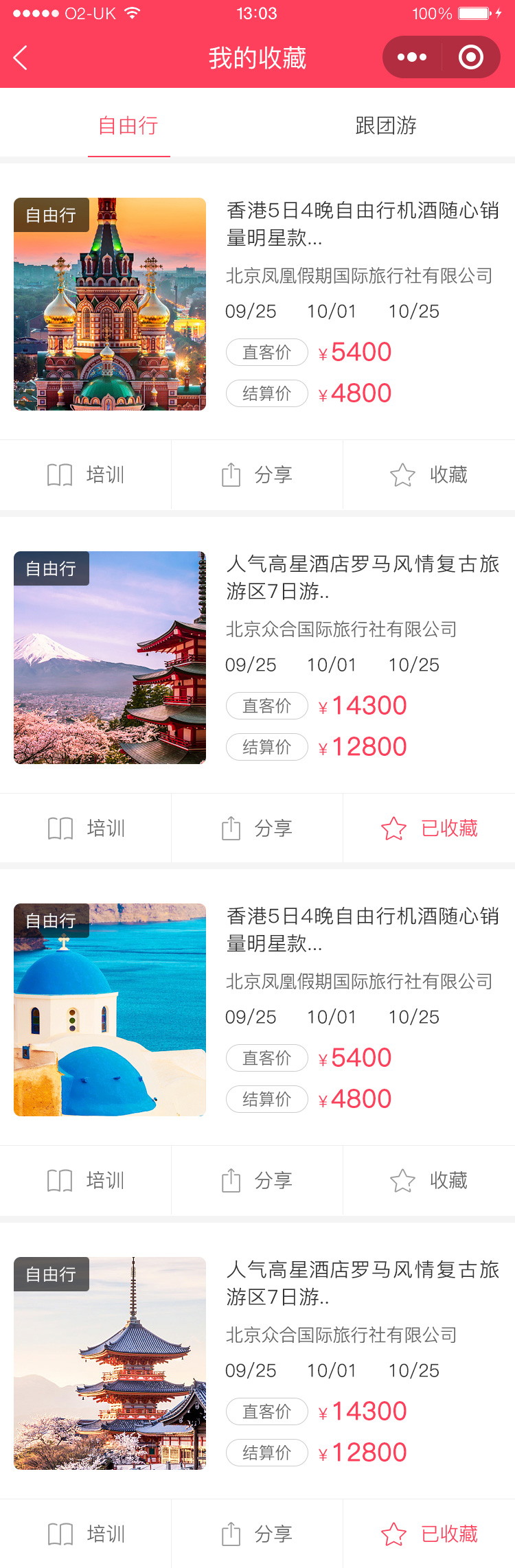
Task: Tap 培训 under the golden-domed cathedral card
Action: (x=86, y=475)
